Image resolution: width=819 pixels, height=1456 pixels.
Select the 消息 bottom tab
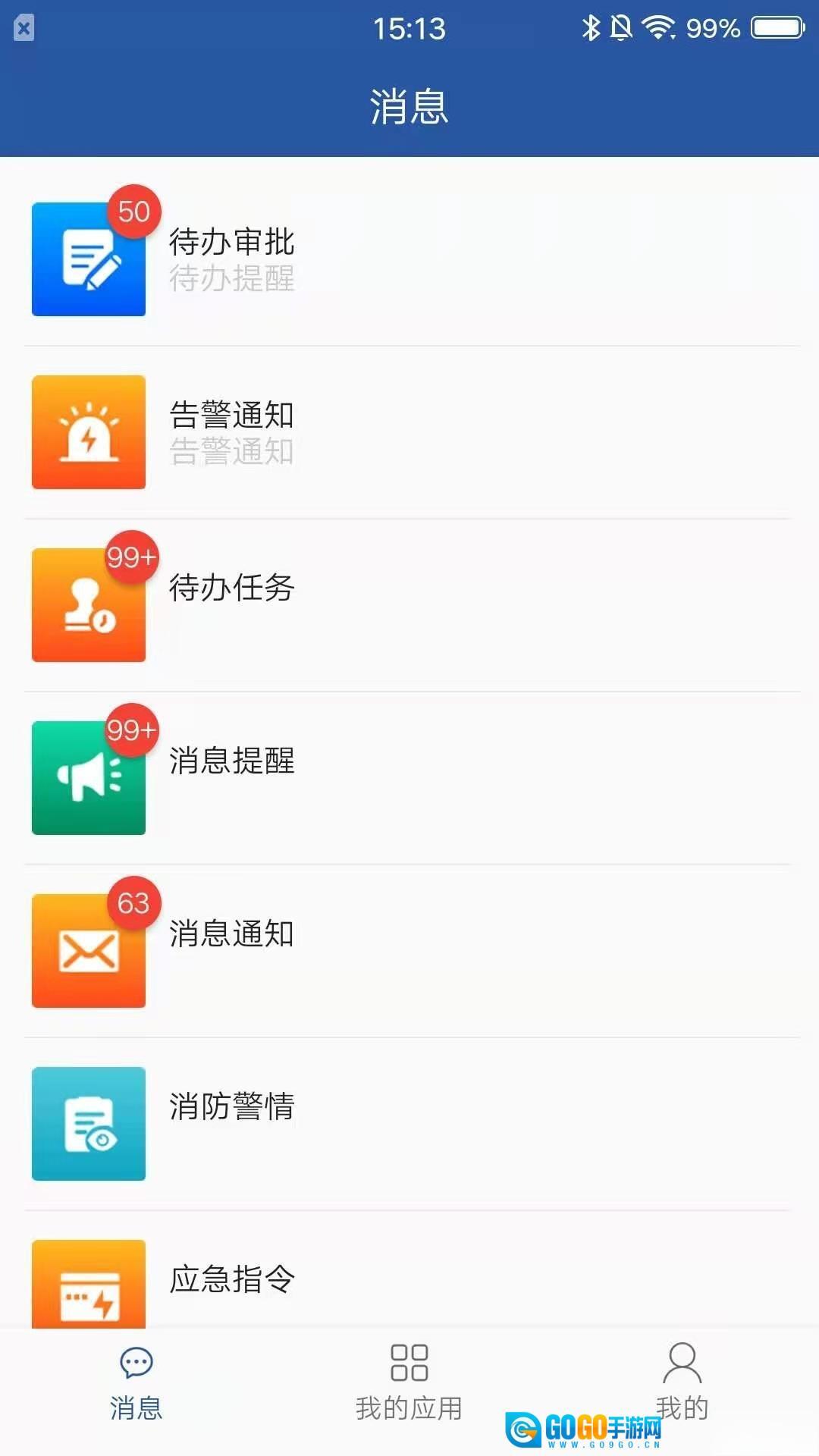136,1383
